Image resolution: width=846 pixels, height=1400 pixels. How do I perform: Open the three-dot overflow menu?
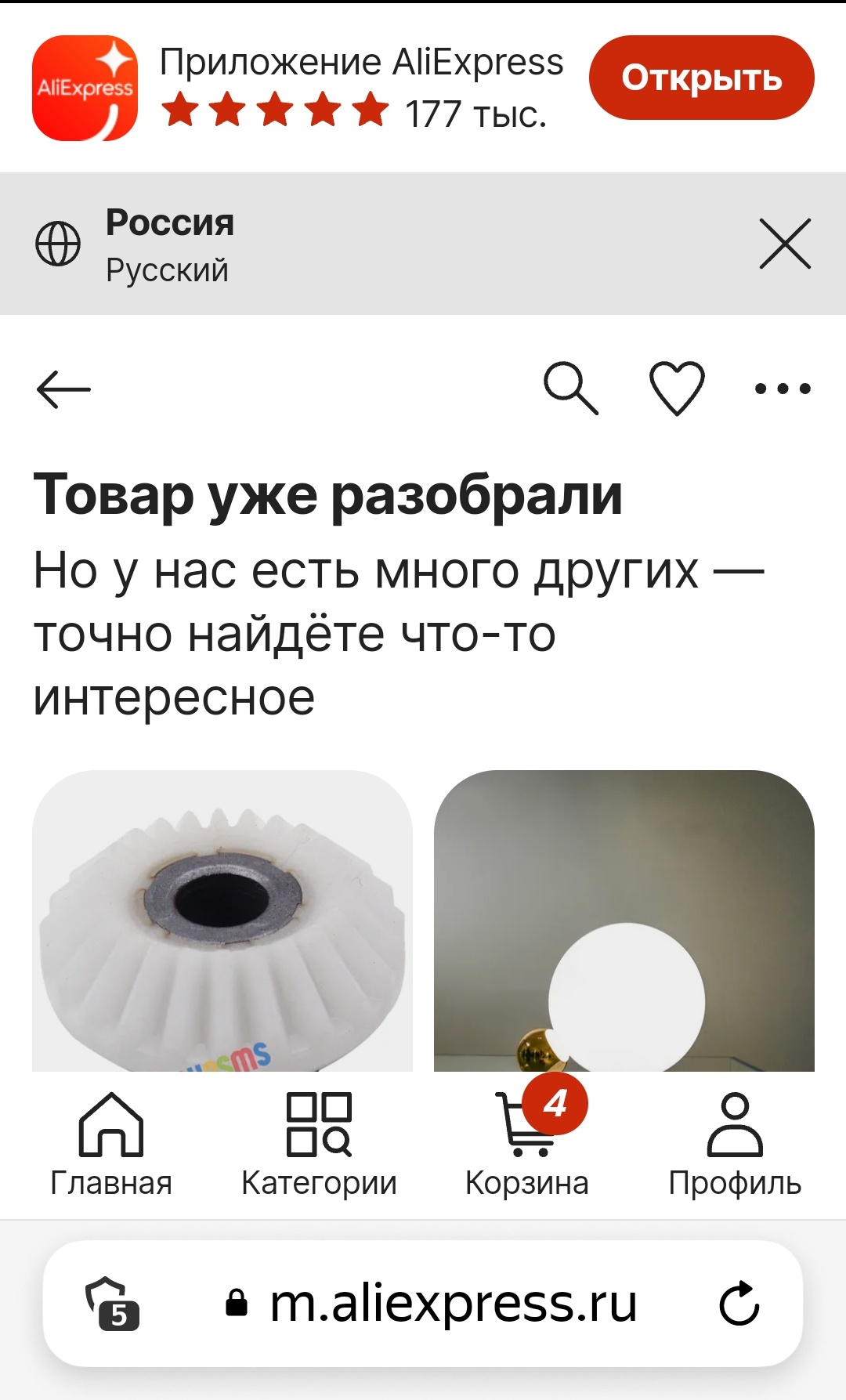[x=782, y=389]
